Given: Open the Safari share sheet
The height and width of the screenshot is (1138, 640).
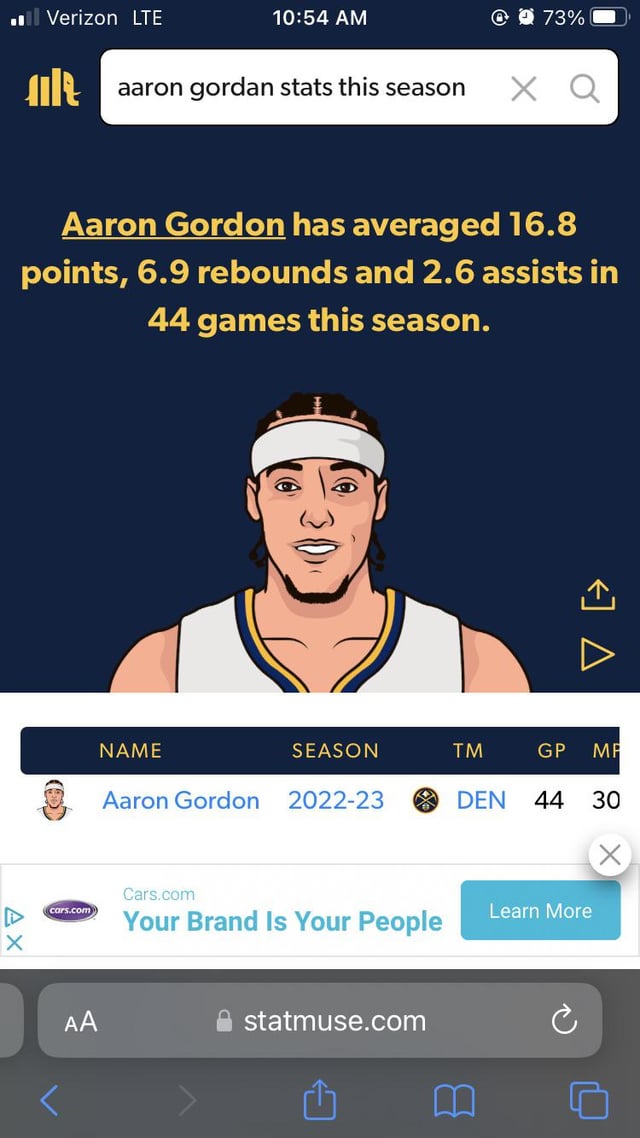Looking at the screenshot, I should click(x=319, y=1100).
